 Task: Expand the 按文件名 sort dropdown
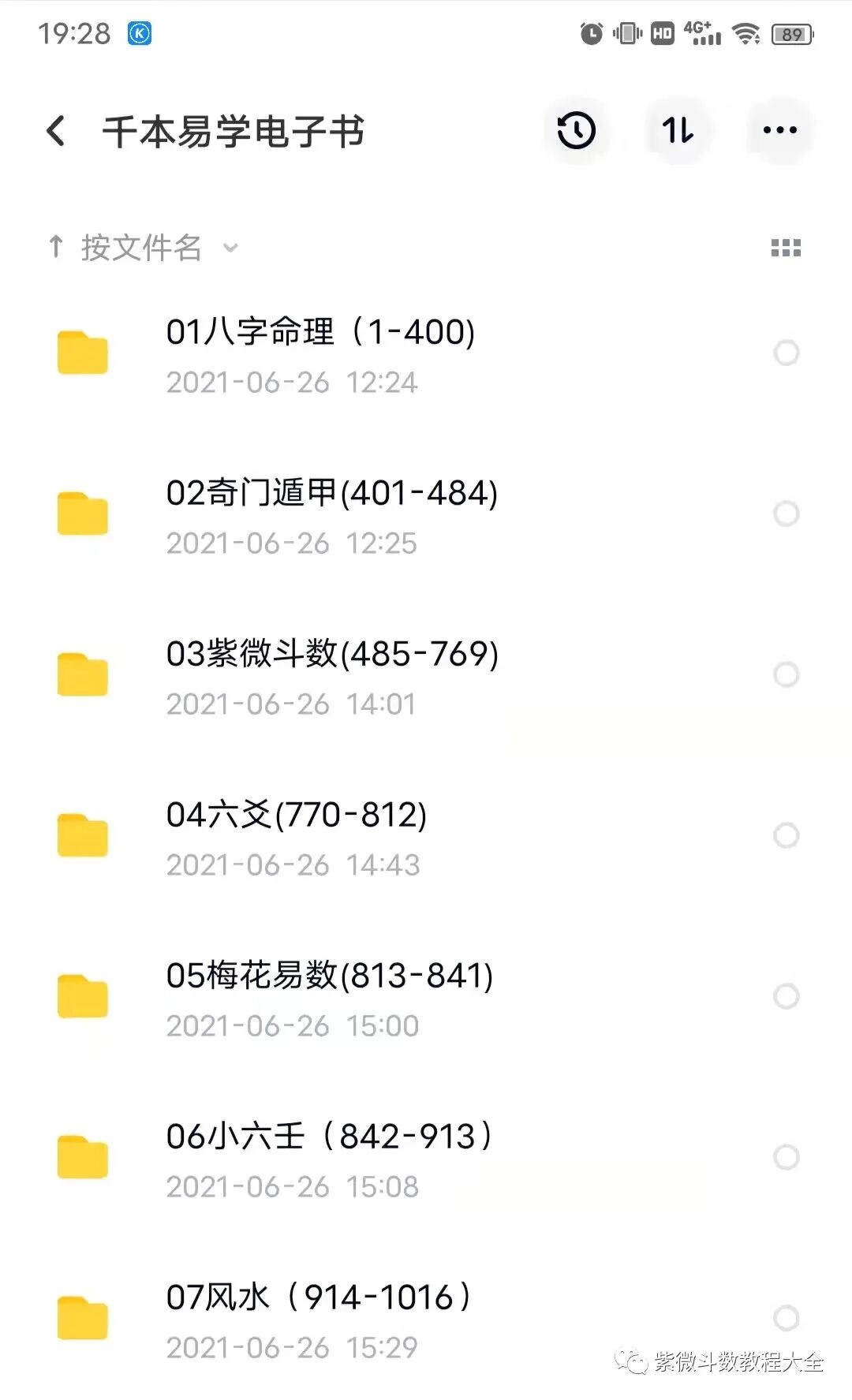point(142,248)
